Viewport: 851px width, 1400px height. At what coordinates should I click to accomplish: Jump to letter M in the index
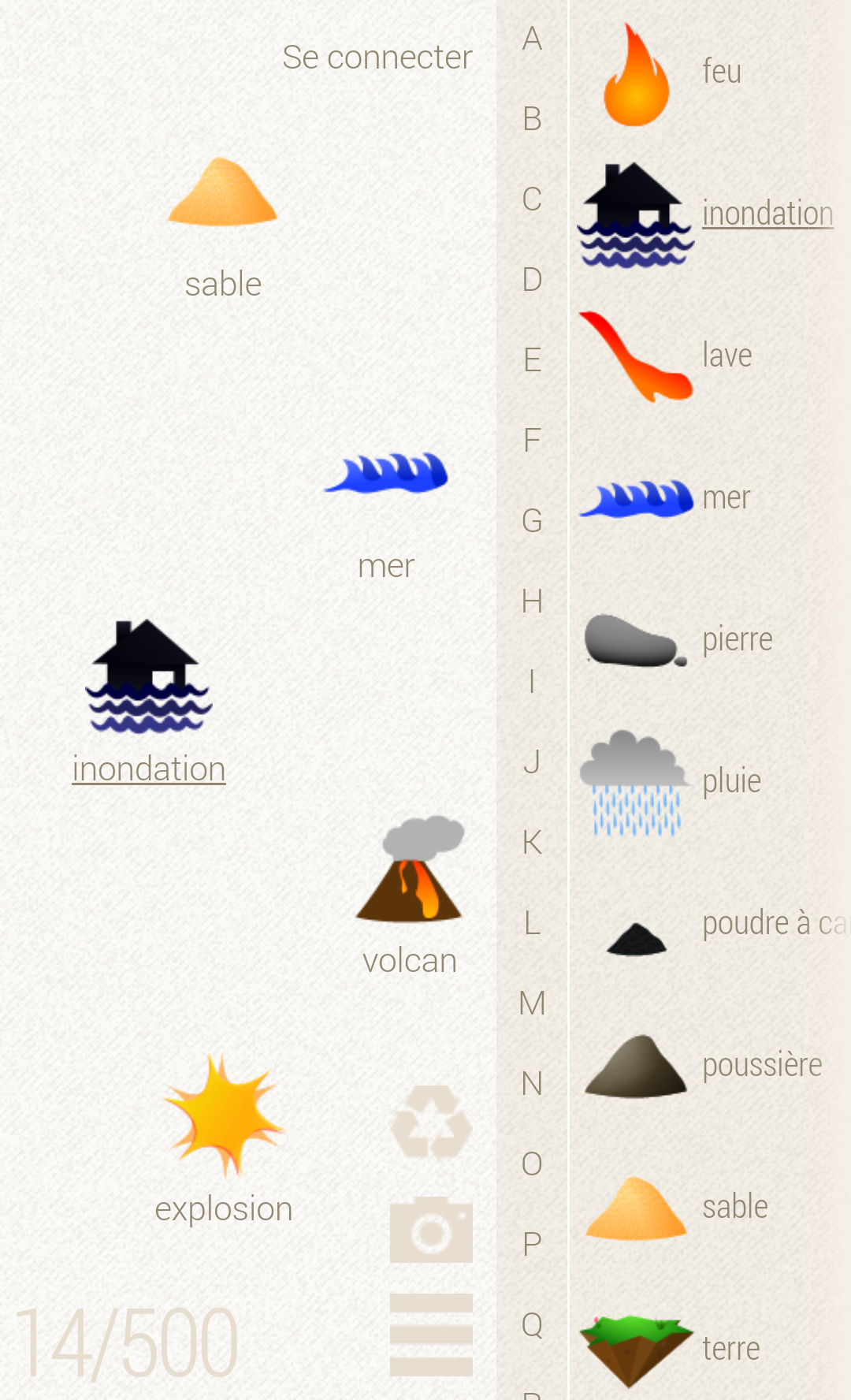click(533, 1003)
